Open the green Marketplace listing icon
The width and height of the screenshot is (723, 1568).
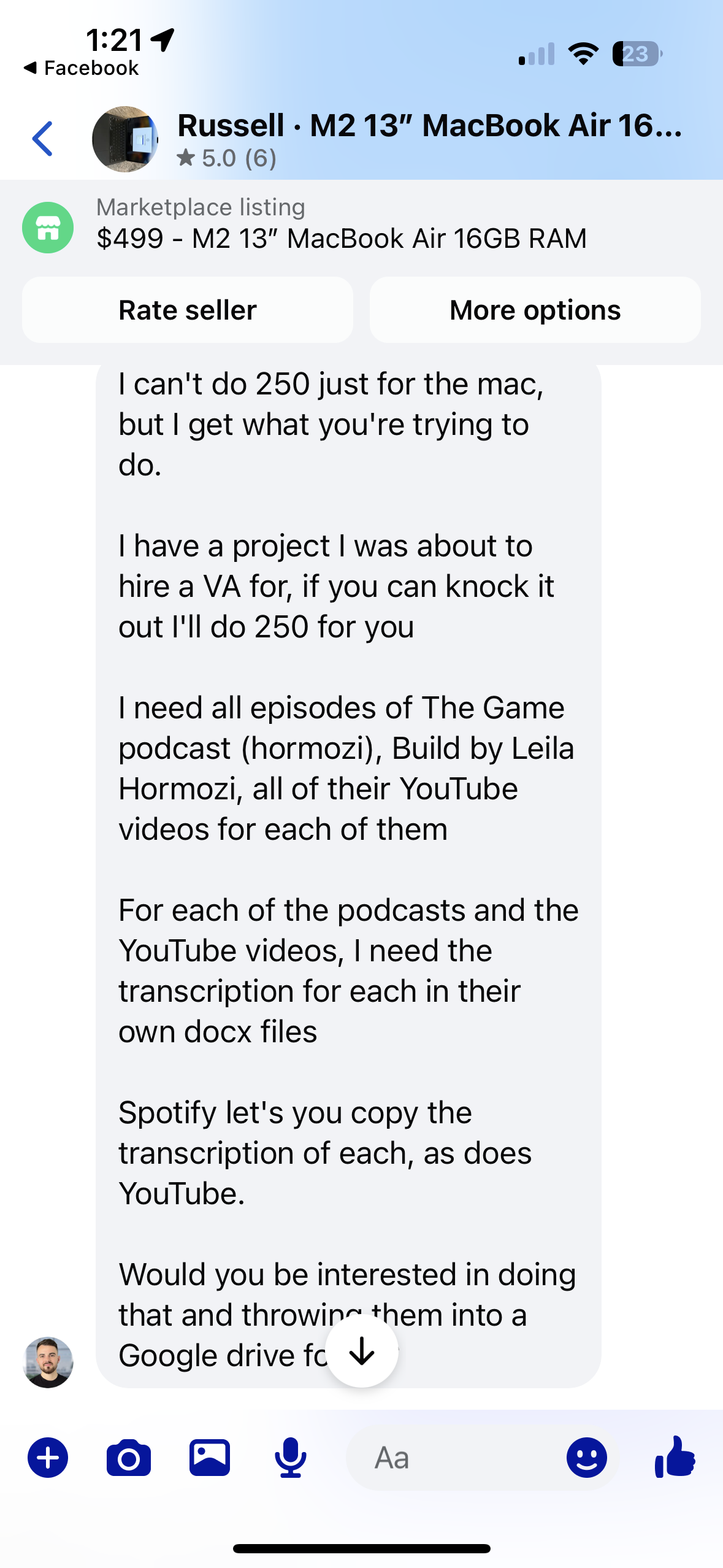(48, 228)
